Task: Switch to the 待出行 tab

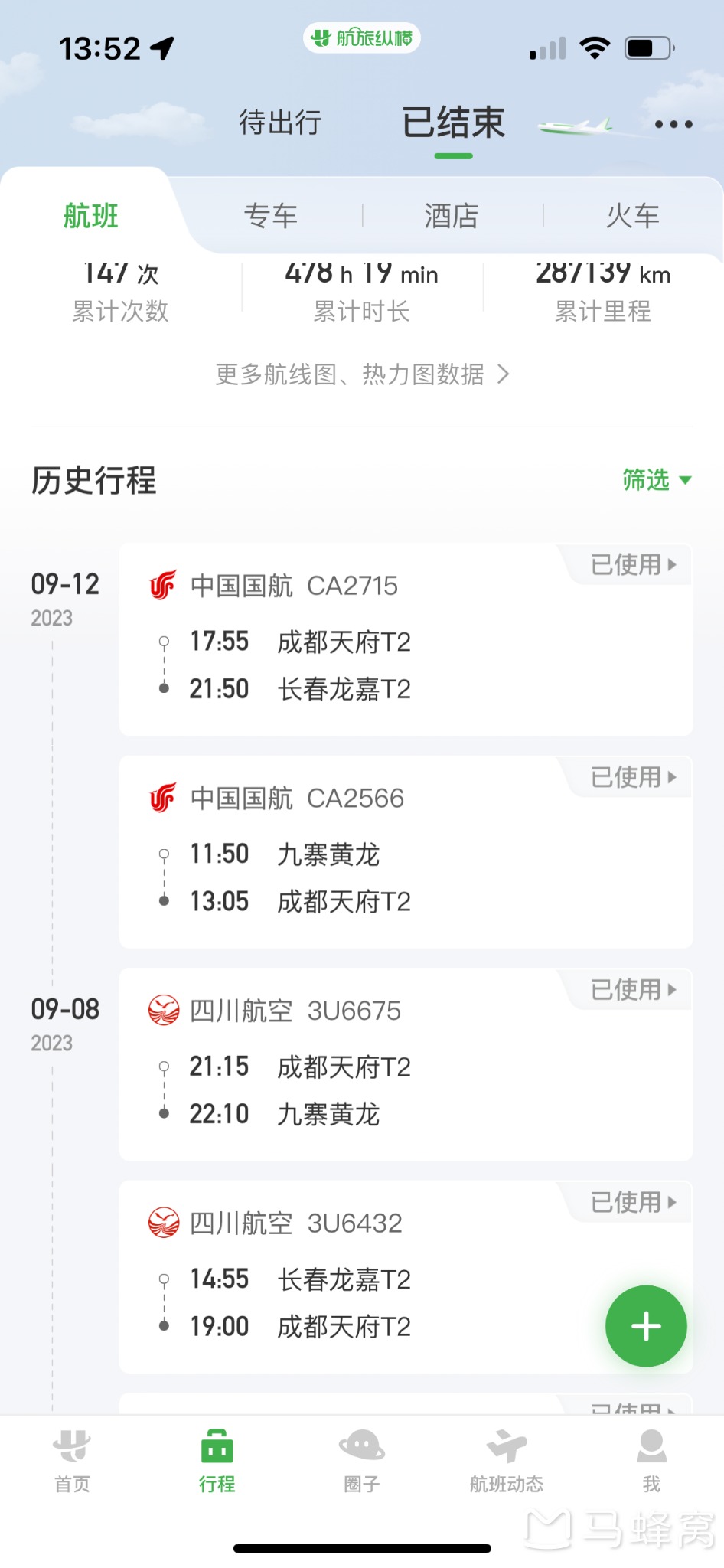Action: 279,122
